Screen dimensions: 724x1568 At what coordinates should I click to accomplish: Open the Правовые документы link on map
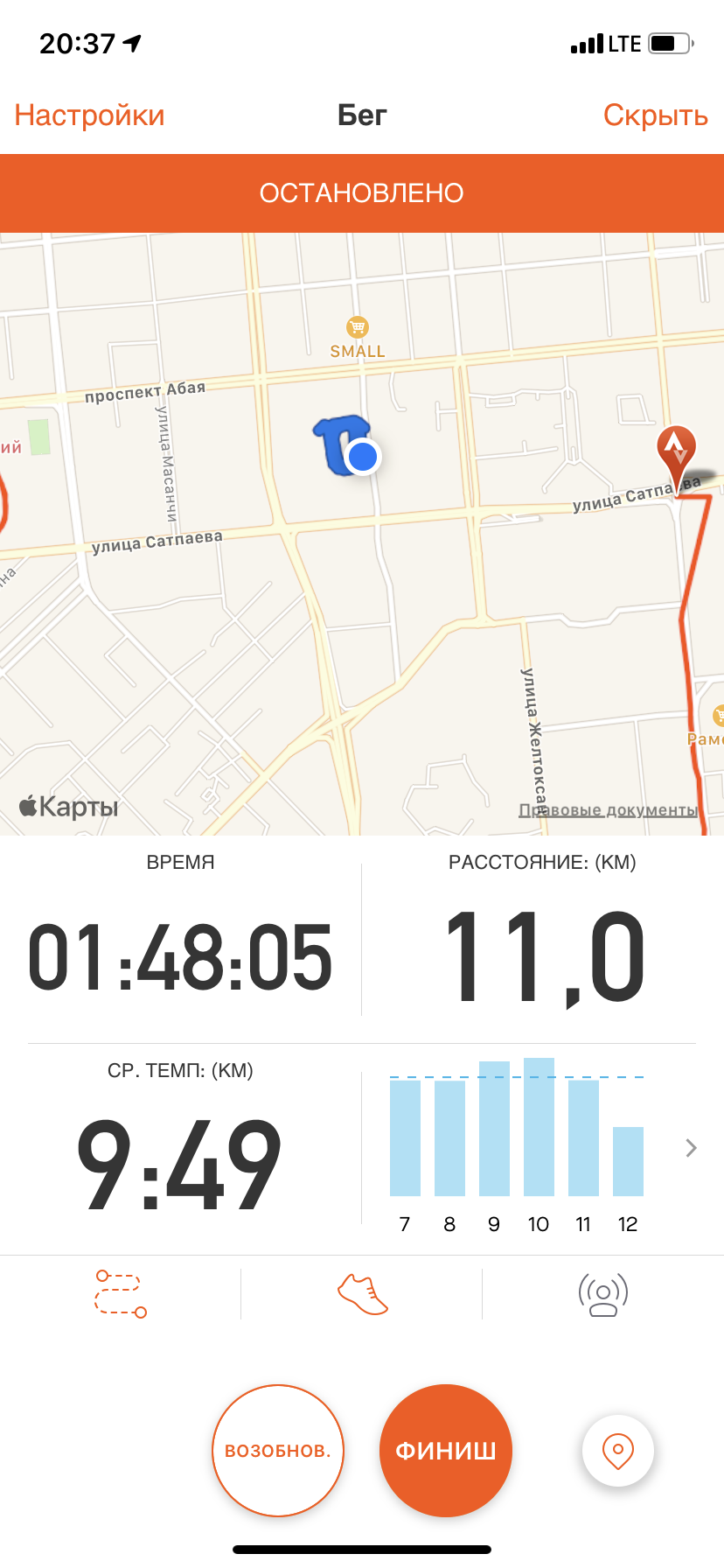tap(609, 810)
